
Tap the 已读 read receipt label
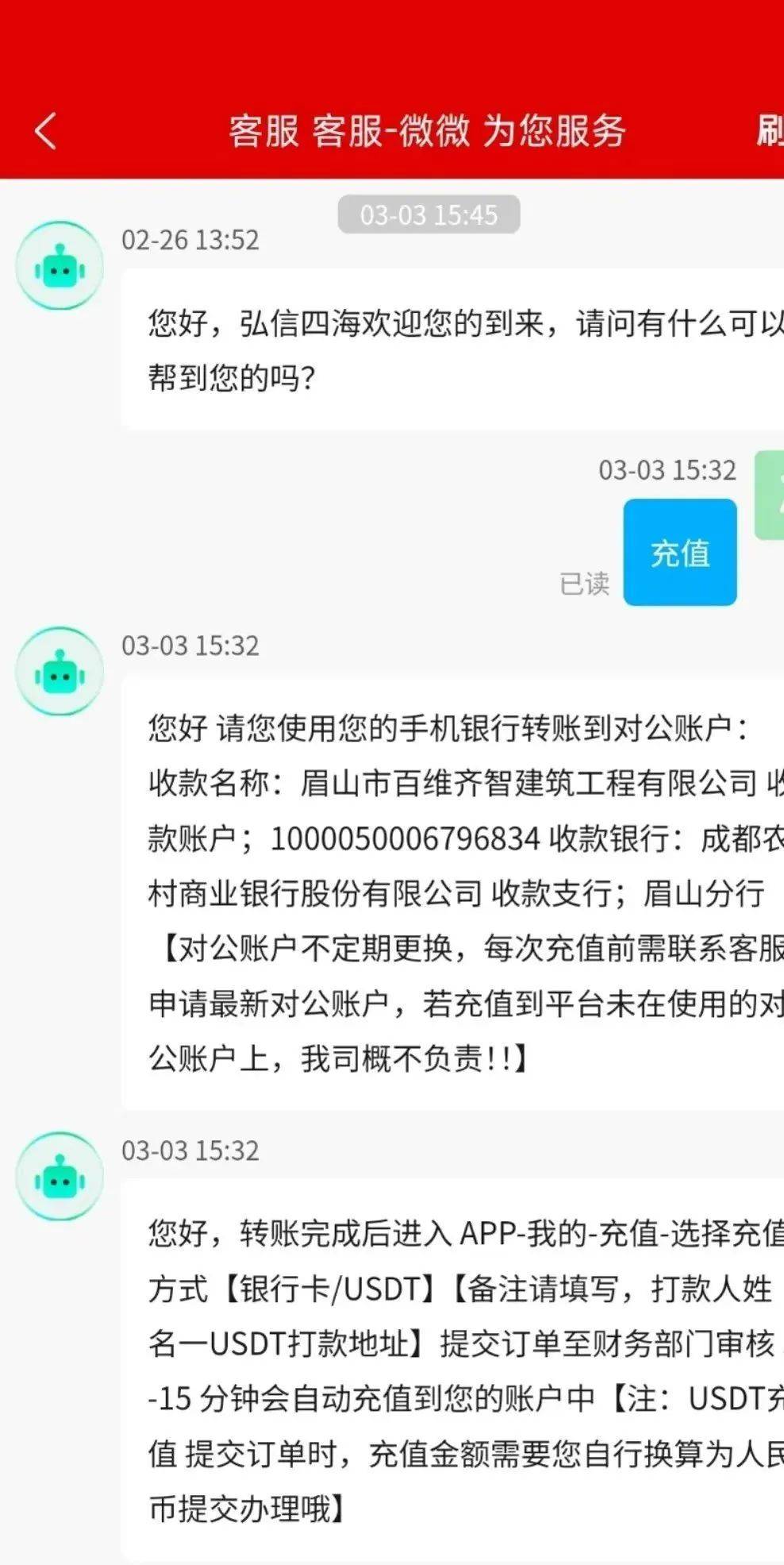pos(583,586)
